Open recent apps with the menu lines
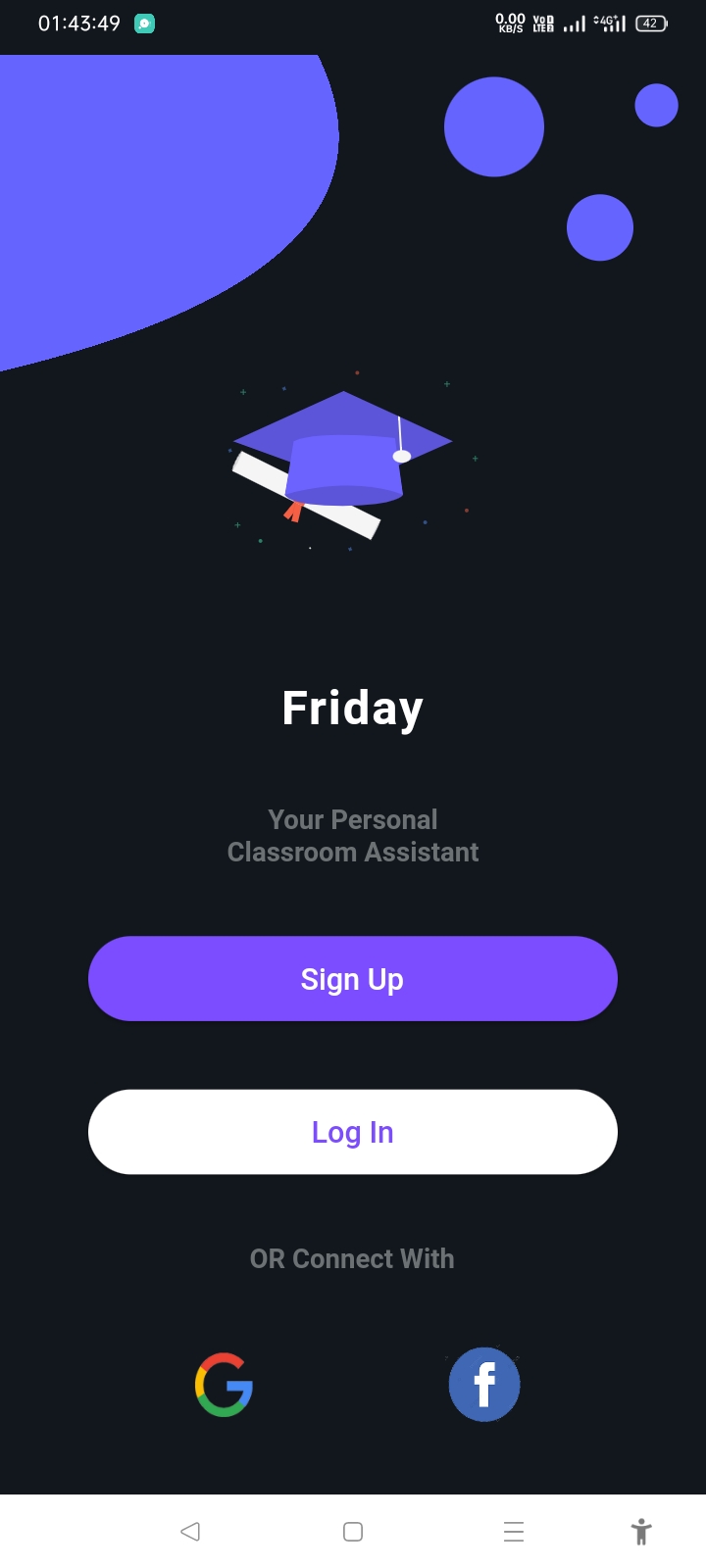The width and height of the screenshot is (706, 1568). pos(513,1531)
